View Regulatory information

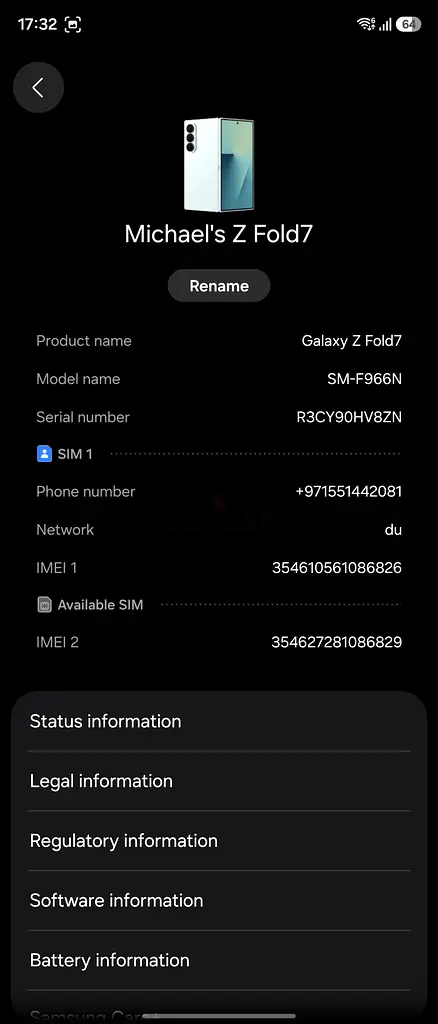pos(219,840)
